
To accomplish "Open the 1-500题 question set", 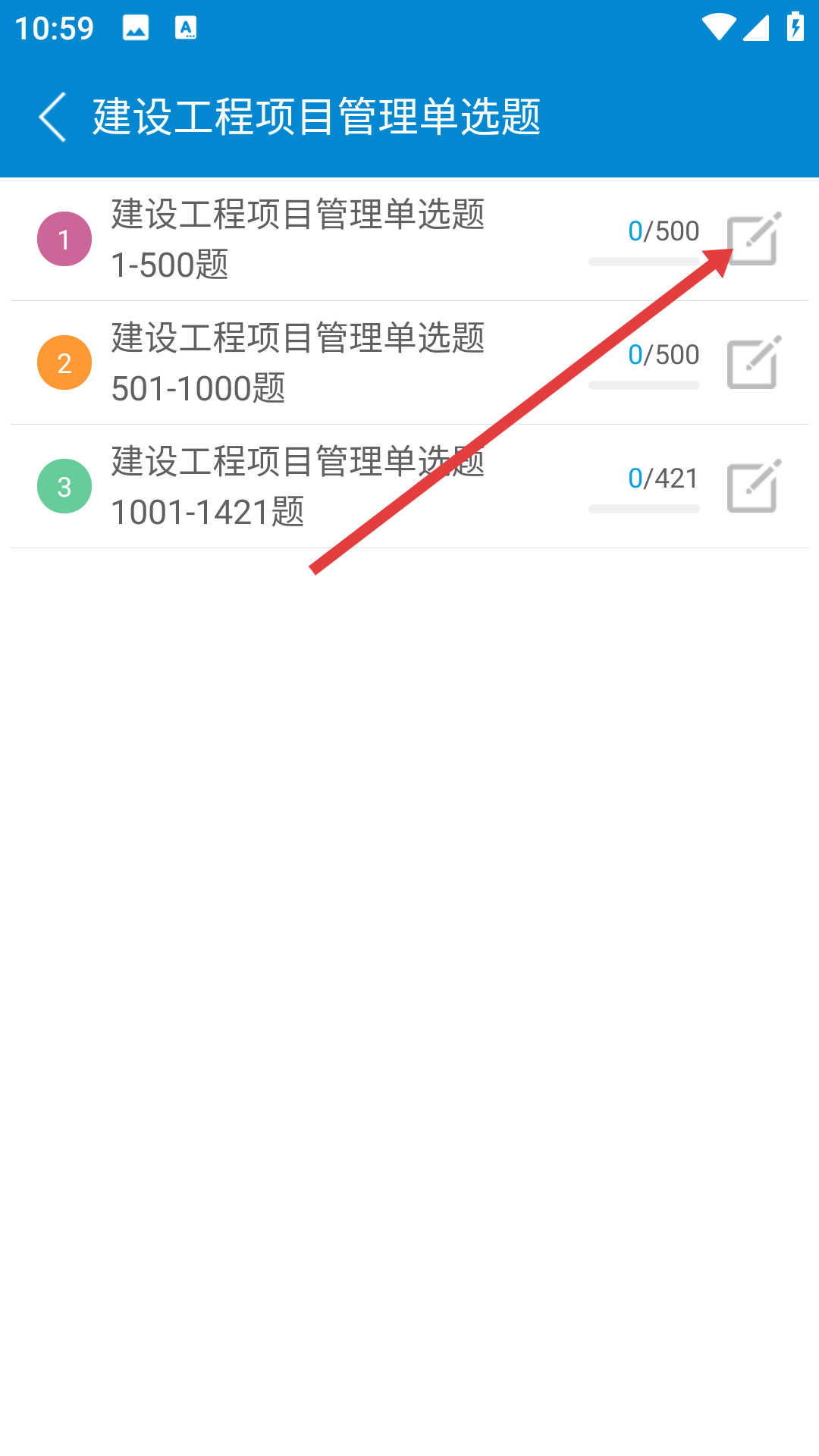I will point(297,239).
